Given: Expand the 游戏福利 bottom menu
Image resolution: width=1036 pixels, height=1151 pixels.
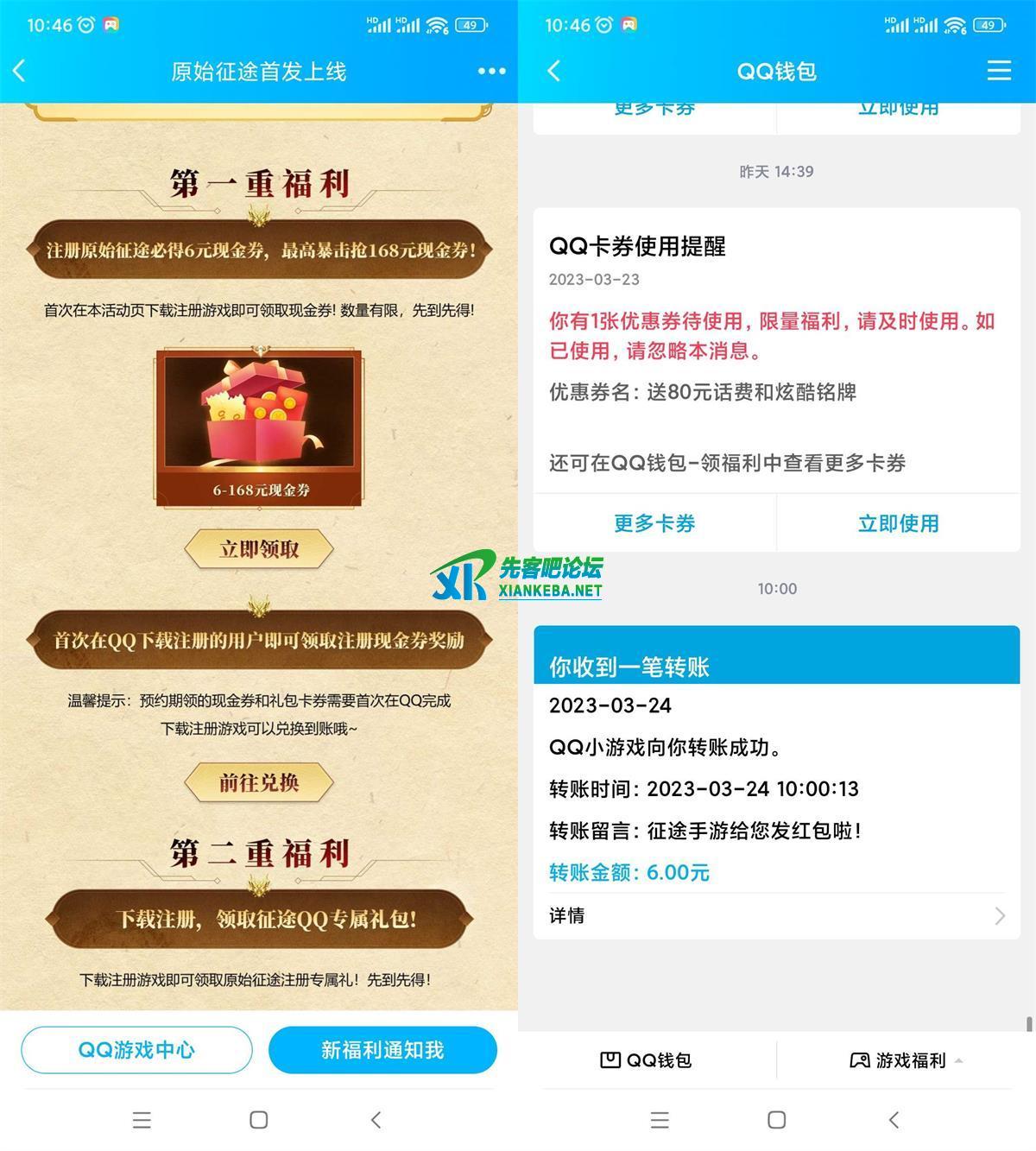Looking at the screenshot, I should pos(906,1060).
